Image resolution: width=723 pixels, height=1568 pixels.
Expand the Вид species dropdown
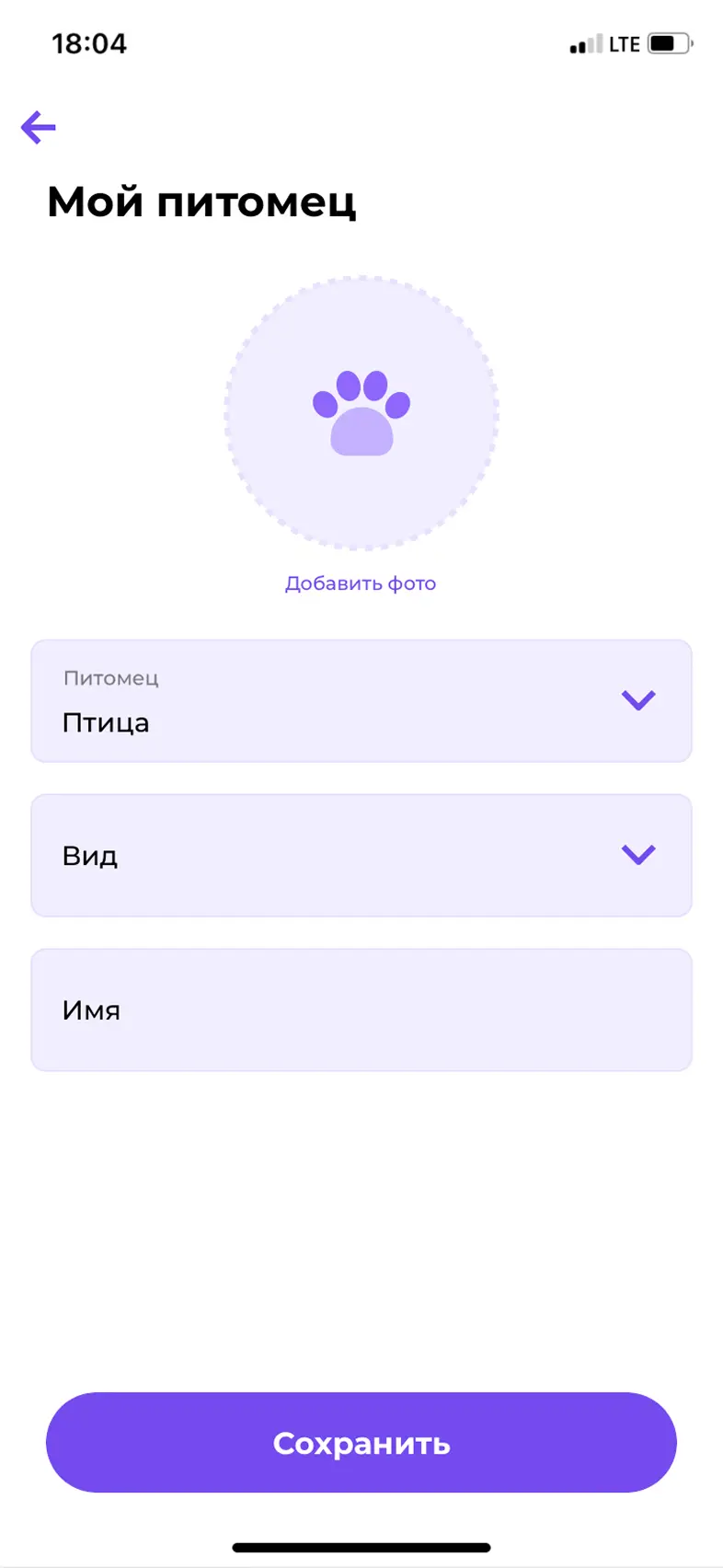(x=361, y=854)
